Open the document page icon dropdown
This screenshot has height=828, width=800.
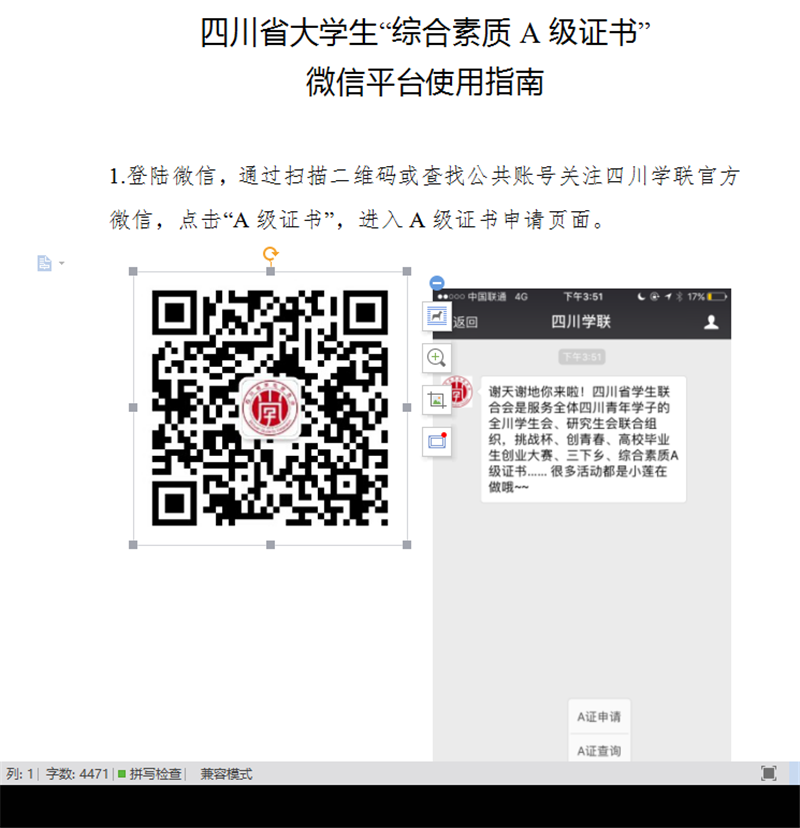tap(49, 263)
